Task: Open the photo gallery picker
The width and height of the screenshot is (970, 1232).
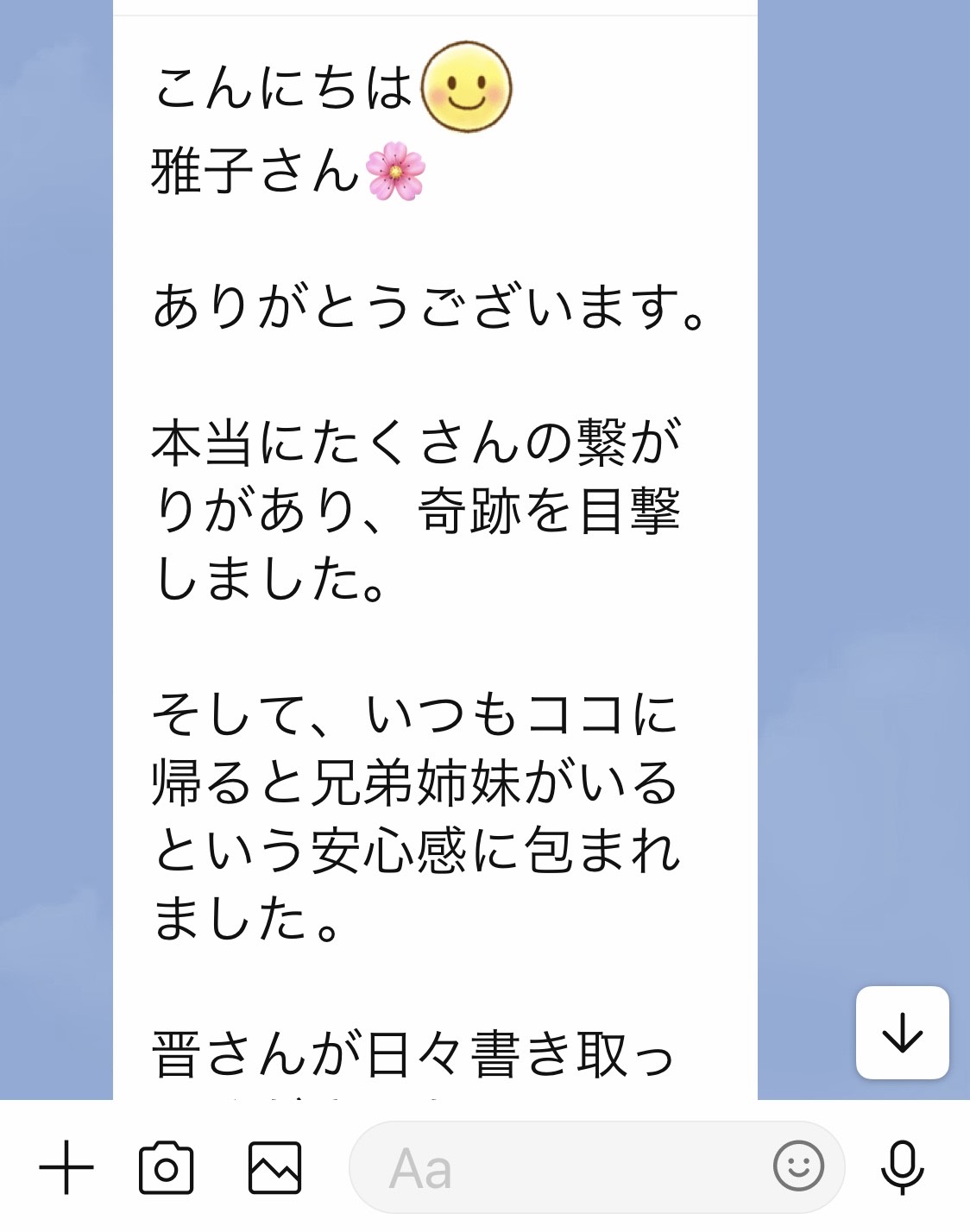Action: tap(274, 1167)
